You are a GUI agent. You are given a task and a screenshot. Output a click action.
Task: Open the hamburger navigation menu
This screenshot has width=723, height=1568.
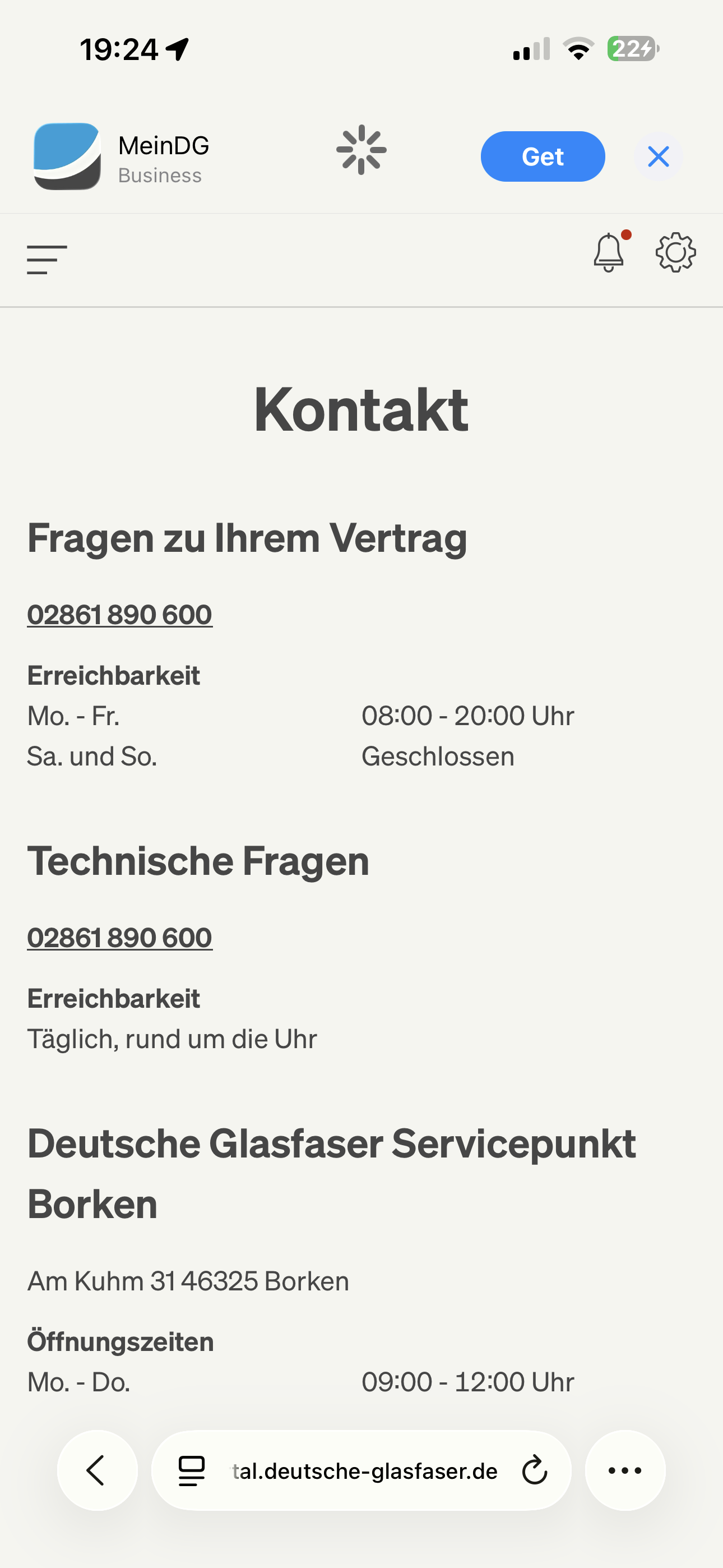pos(47,260)
